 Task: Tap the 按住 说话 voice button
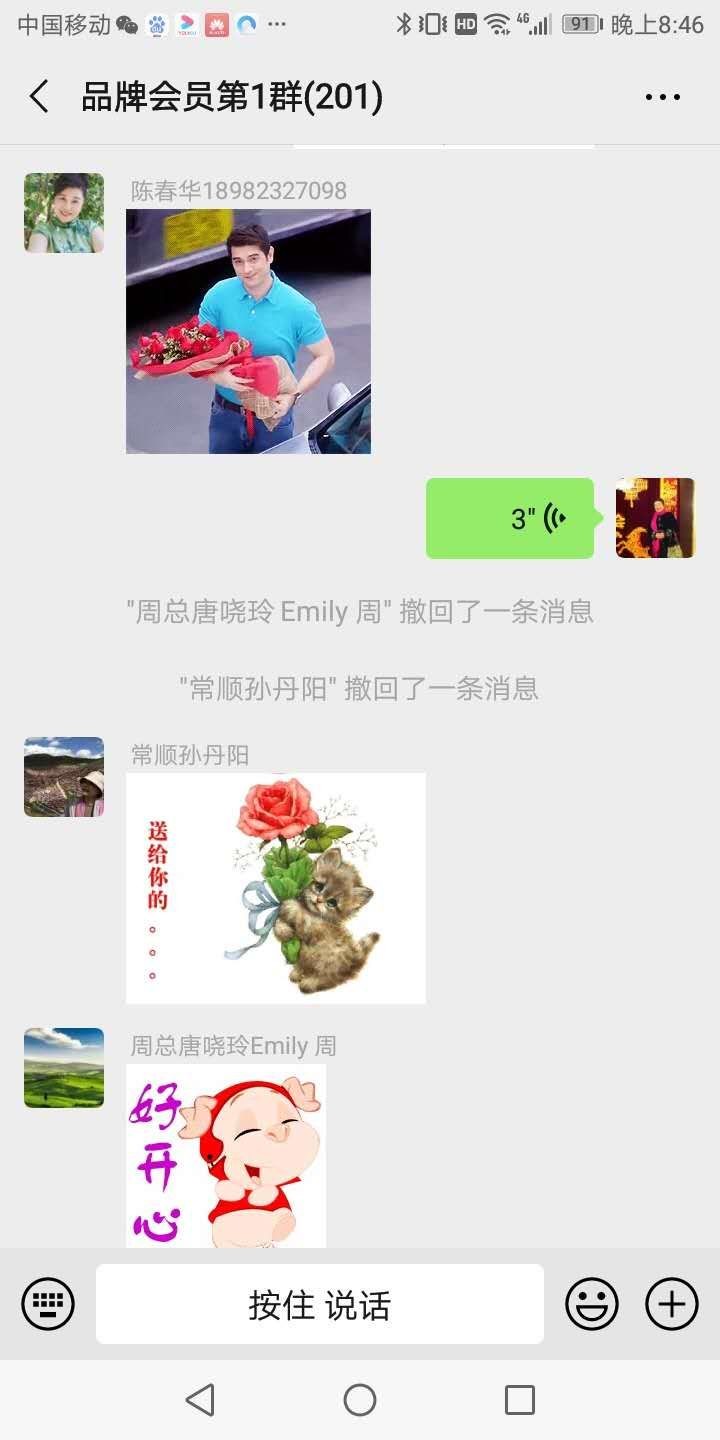[320, 1304]
